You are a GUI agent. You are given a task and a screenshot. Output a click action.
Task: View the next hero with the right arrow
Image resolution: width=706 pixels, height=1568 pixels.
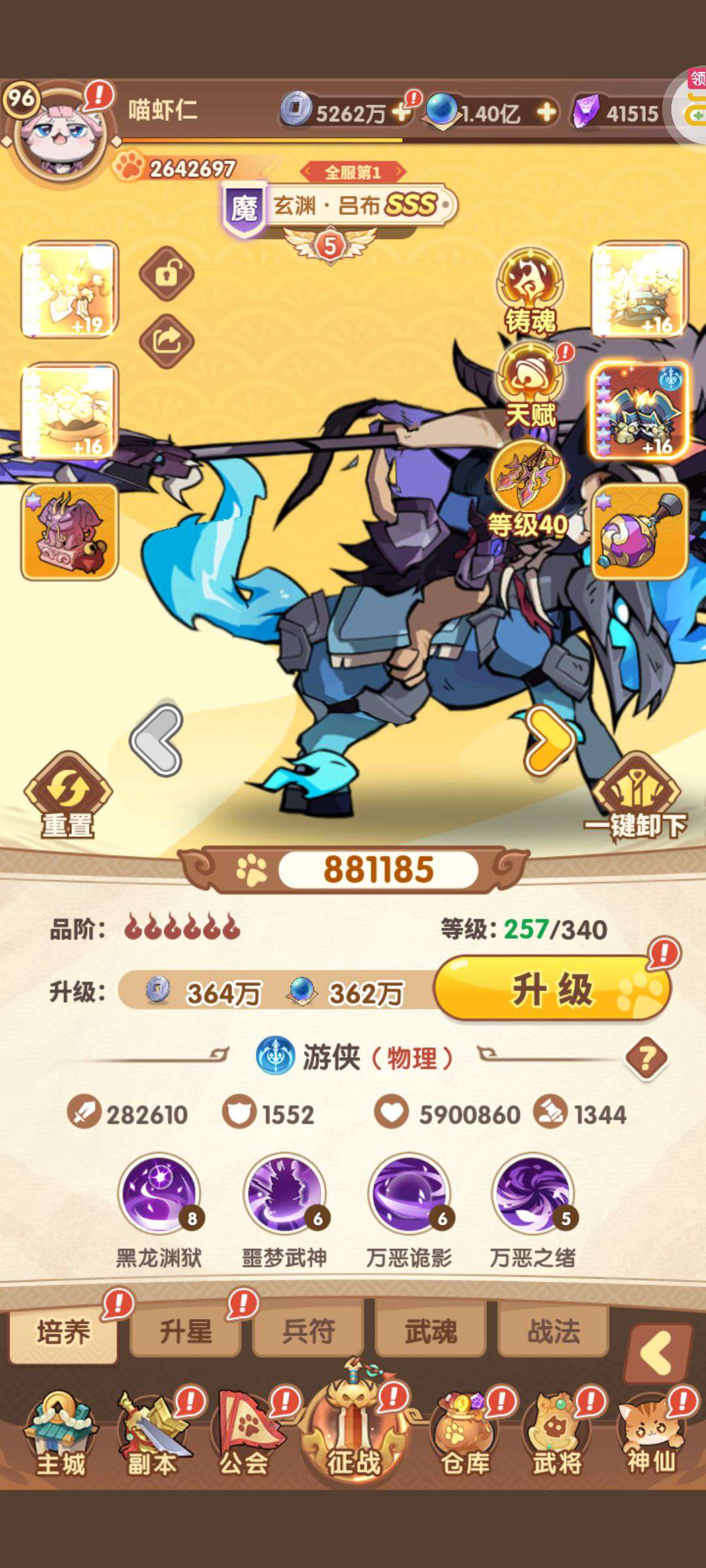coord(550,740)
